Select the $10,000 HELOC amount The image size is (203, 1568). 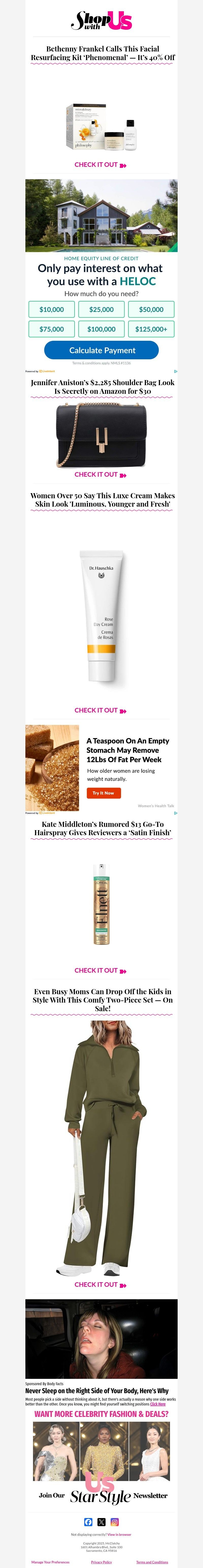pyautogui.click(x=52, y=309)
